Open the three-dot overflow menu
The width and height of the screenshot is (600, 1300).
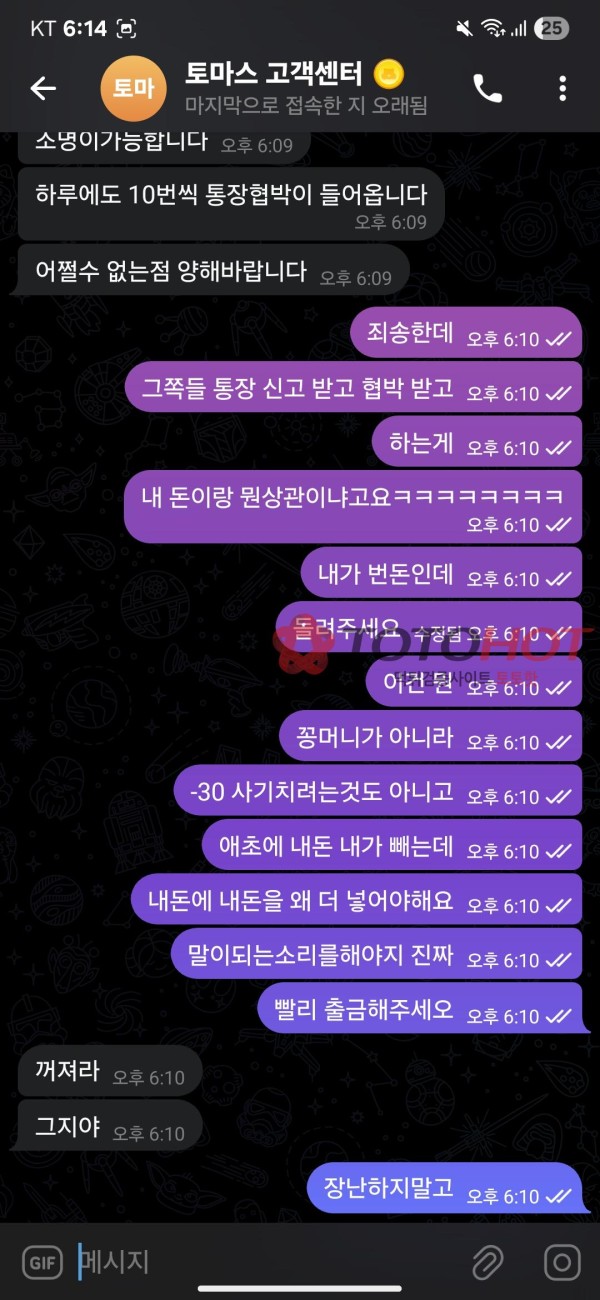point(562,88)
